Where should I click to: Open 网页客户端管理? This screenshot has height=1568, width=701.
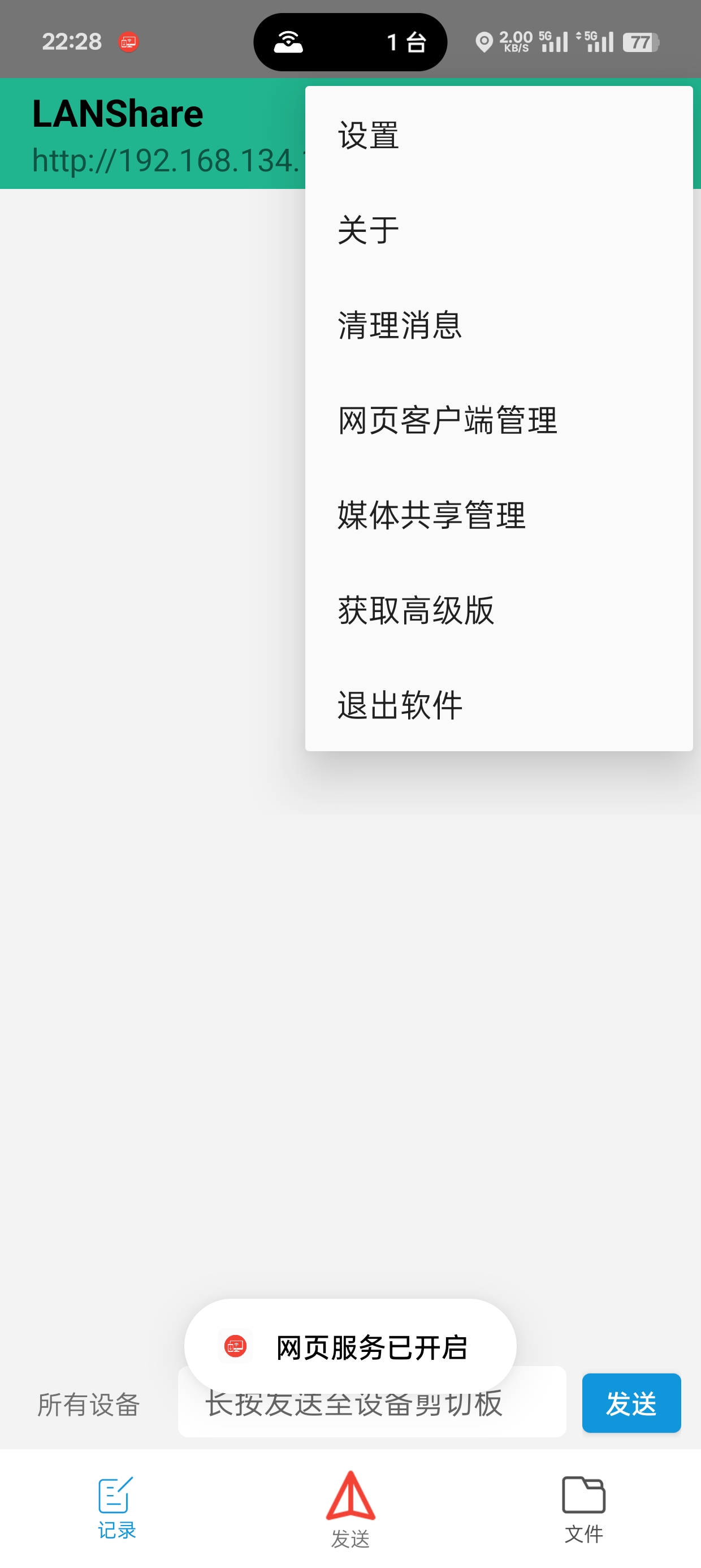499,420
